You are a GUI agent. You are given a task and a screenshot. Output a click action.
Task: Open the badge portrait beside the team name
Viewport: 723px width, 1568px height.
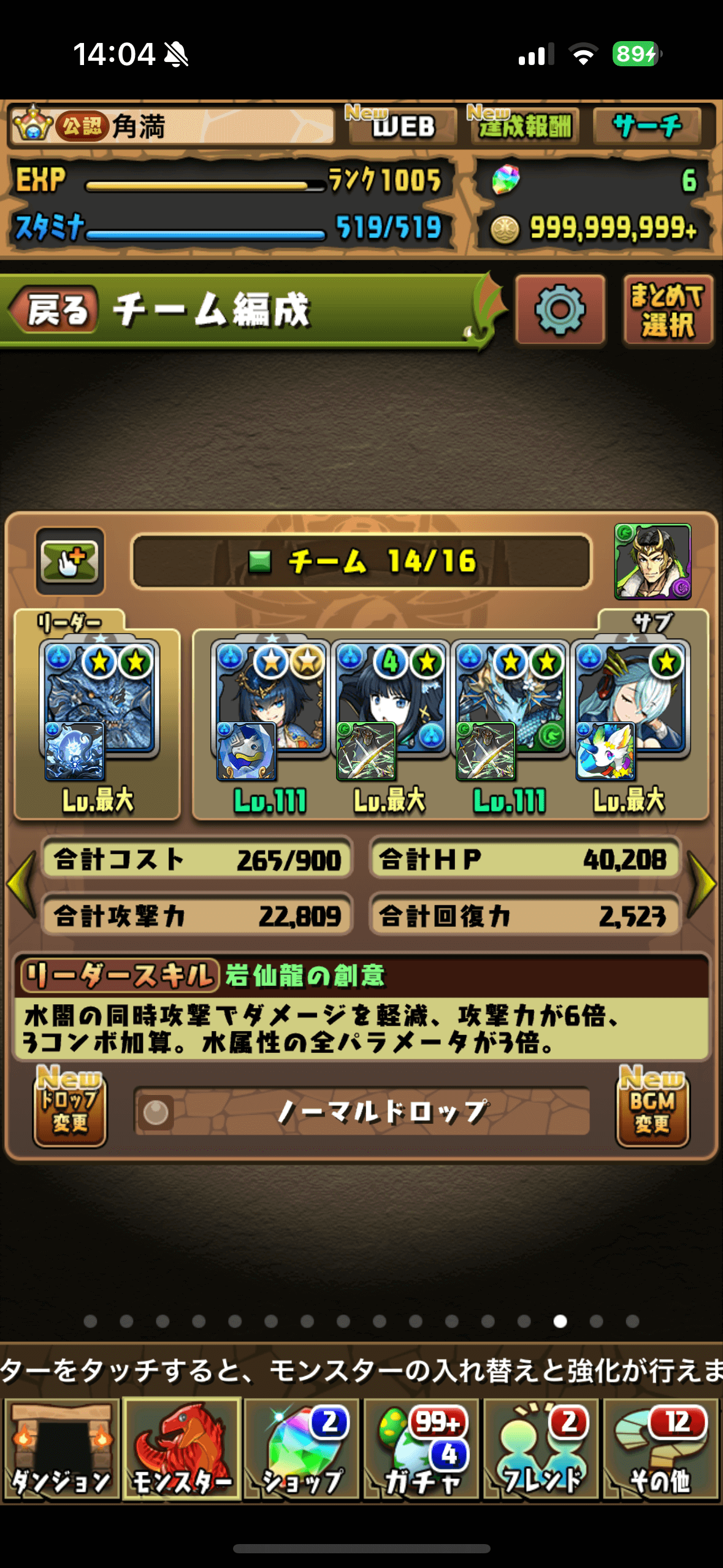652,561
